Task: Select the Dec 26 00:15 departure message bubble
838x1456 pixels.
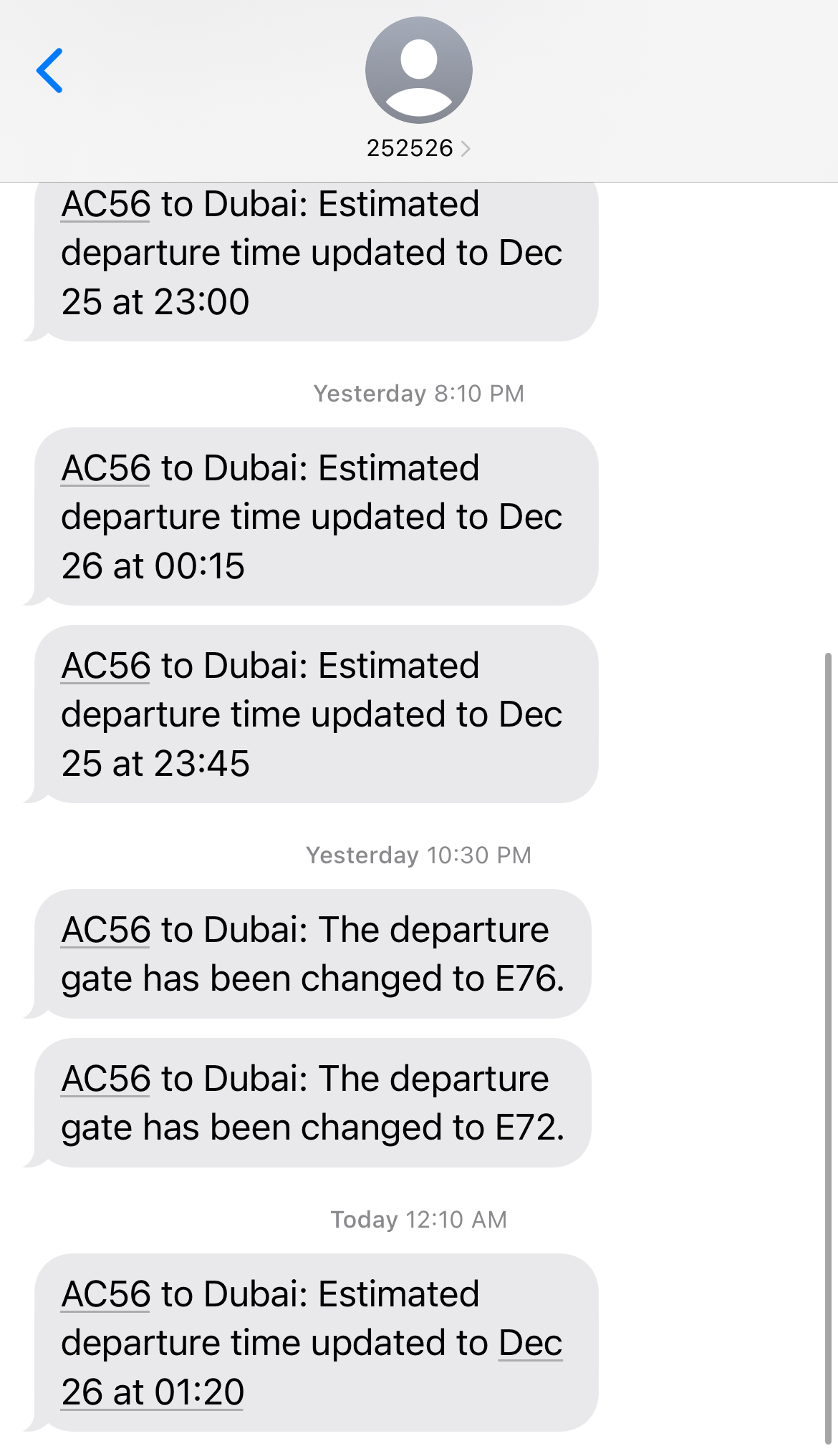Action: pyautogui.click(x=315, y=517)
